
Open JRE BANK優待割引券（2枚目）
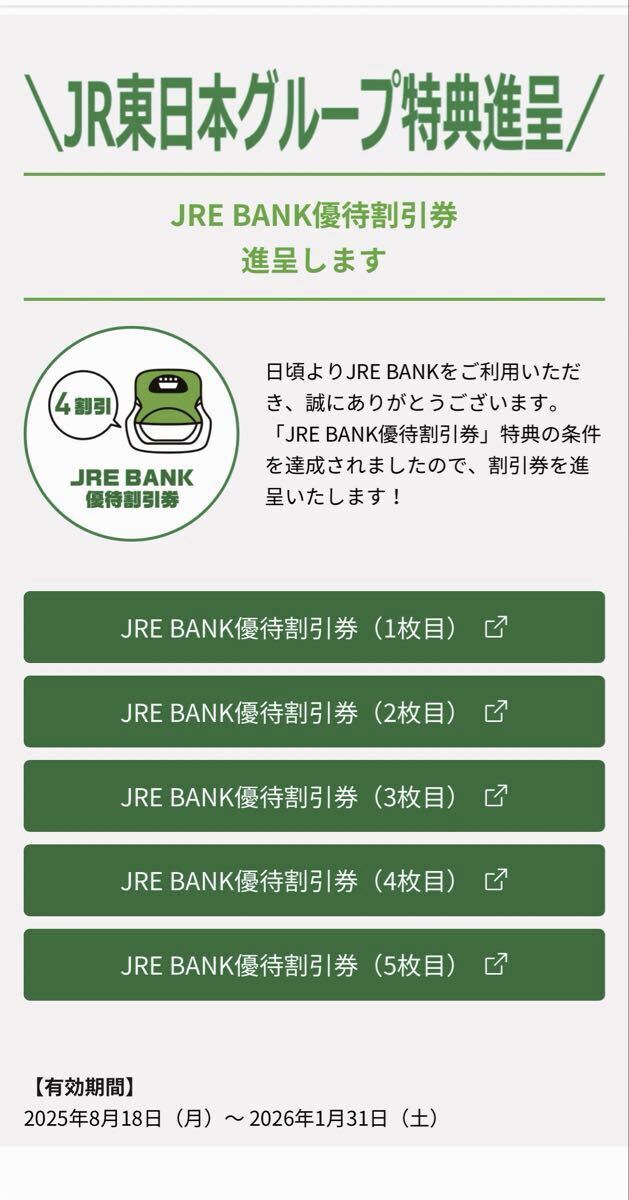point(314,711)
